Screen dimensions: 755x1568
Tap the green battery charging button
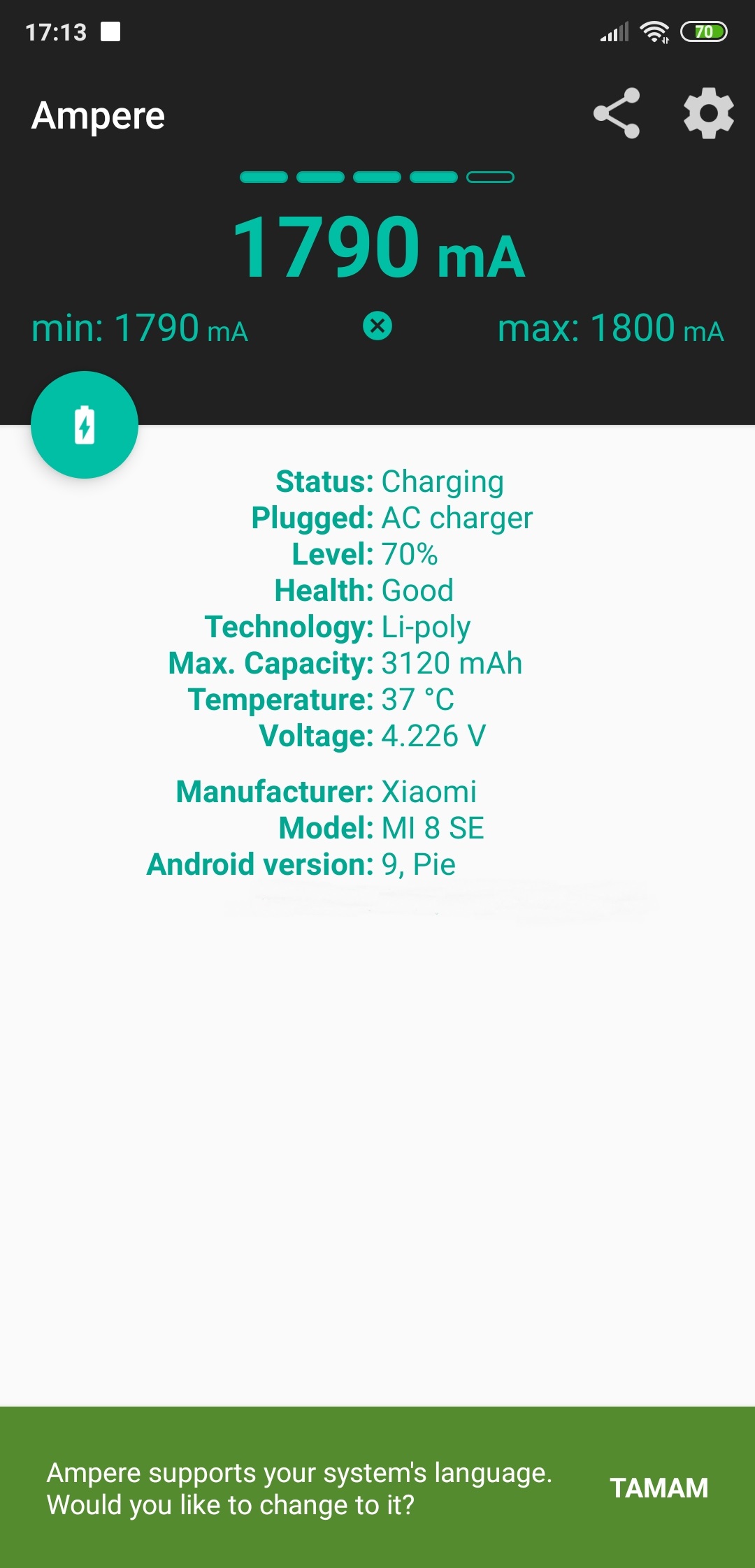click(x=85, y=425)
